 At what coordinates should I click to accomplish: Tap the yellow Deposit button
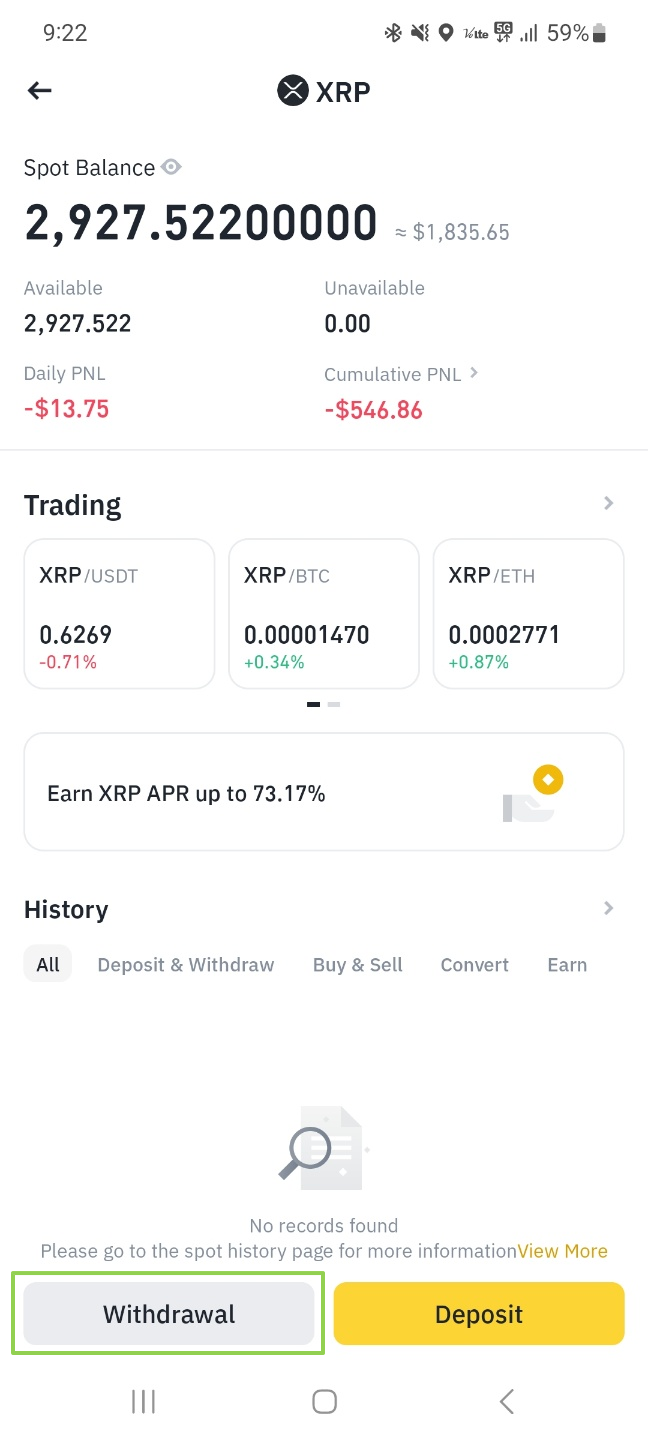pos(479,1314)
